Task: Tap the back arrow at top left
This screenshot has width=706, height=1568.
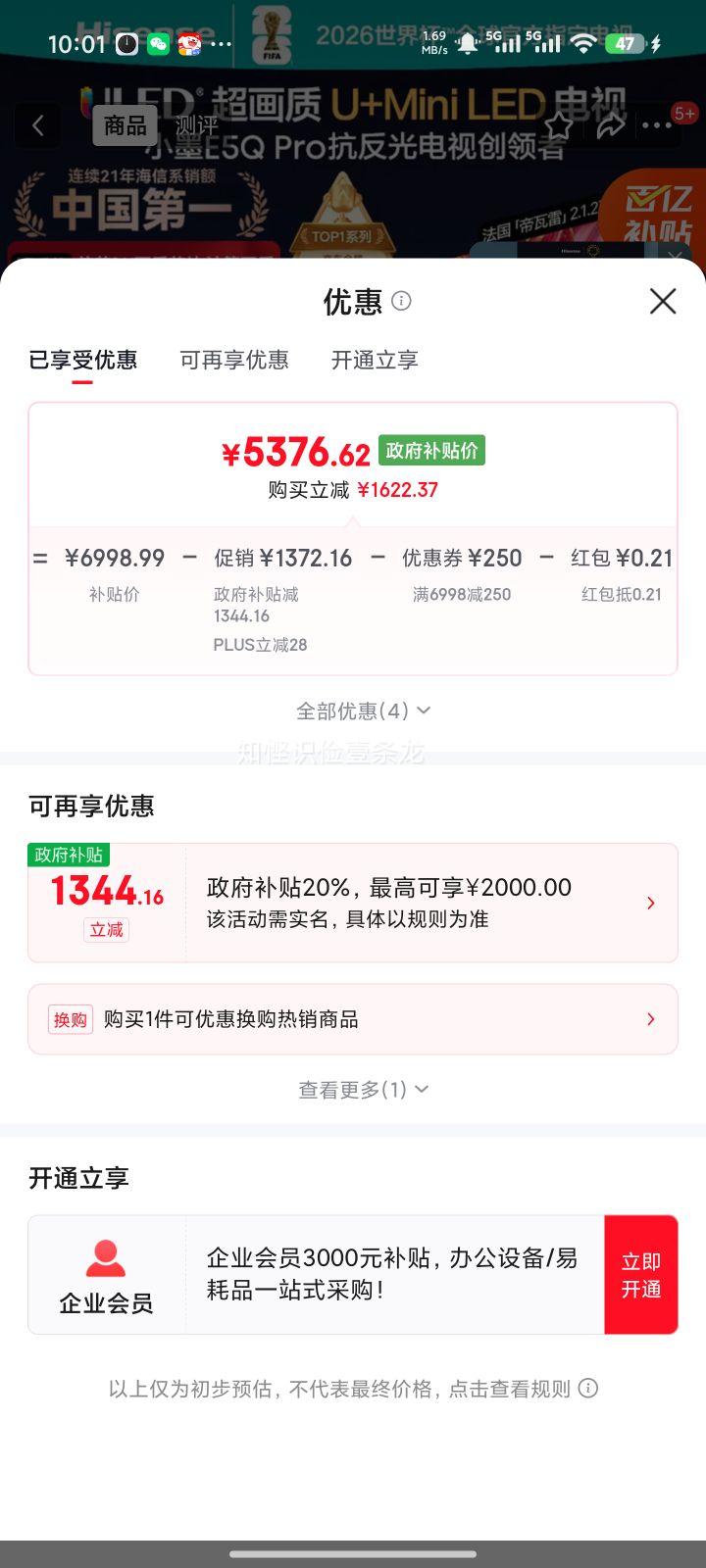Action: click(x=37, y=125)
